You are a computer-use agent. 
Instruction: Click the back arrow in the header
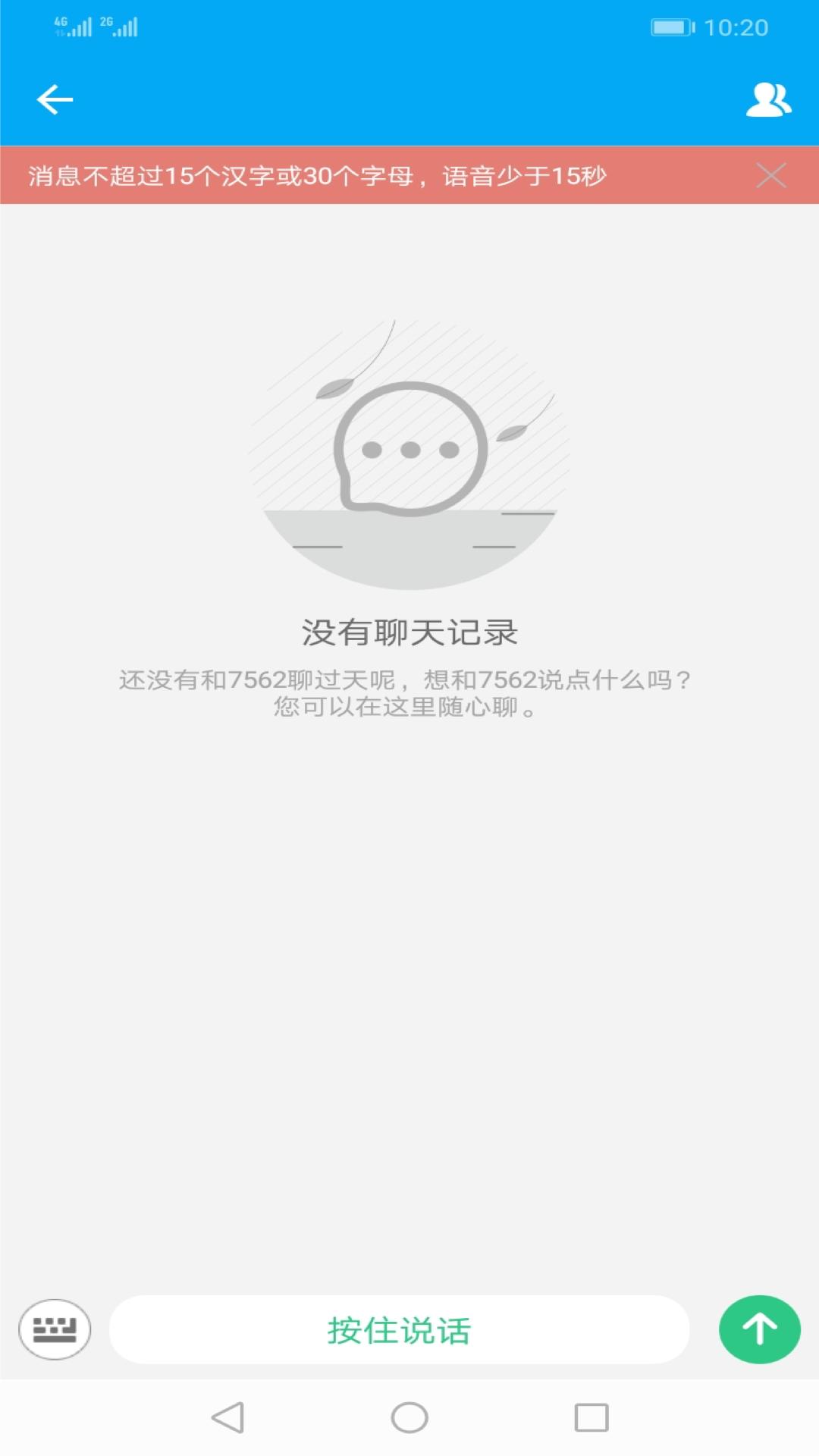54,99
